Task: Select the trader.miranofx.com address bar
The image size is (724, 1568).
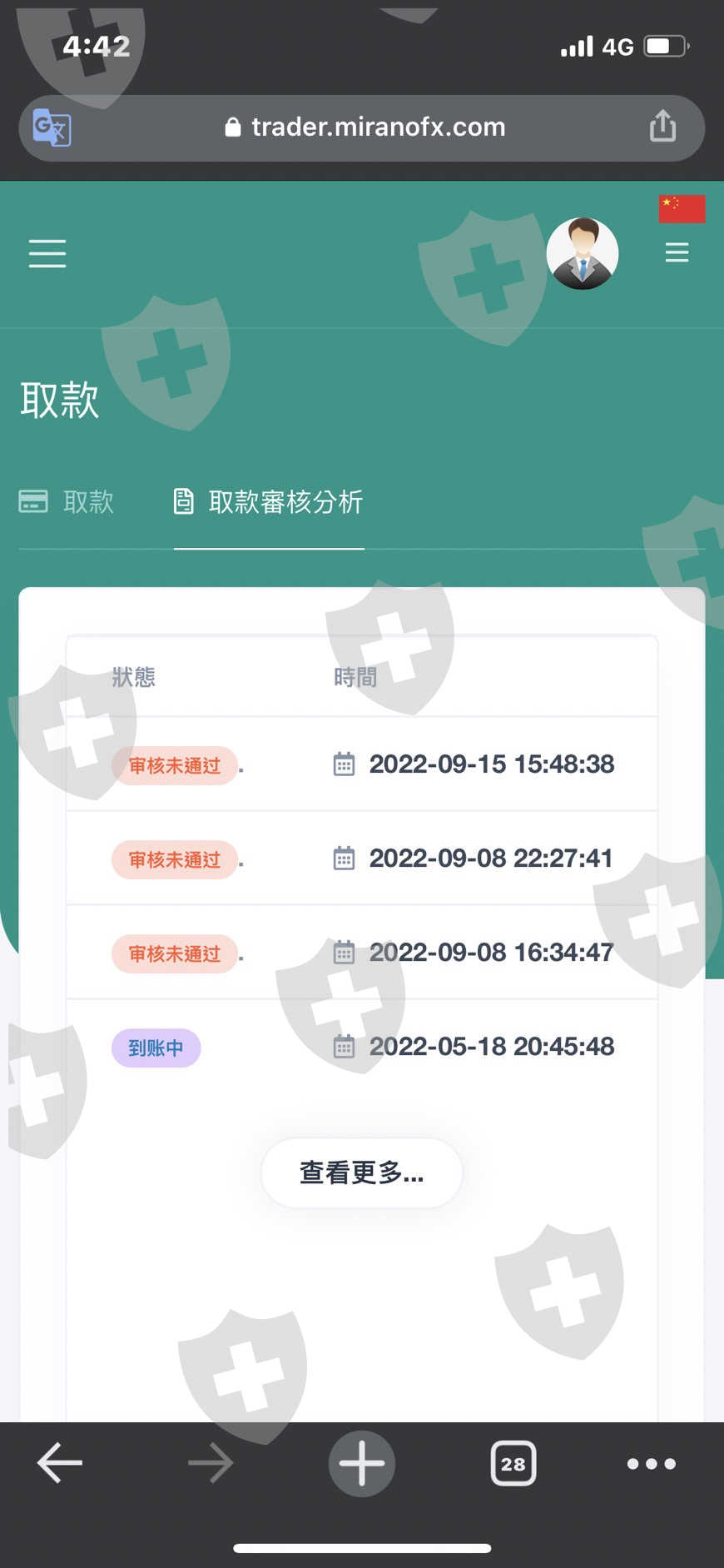Action: pos(362,127)
